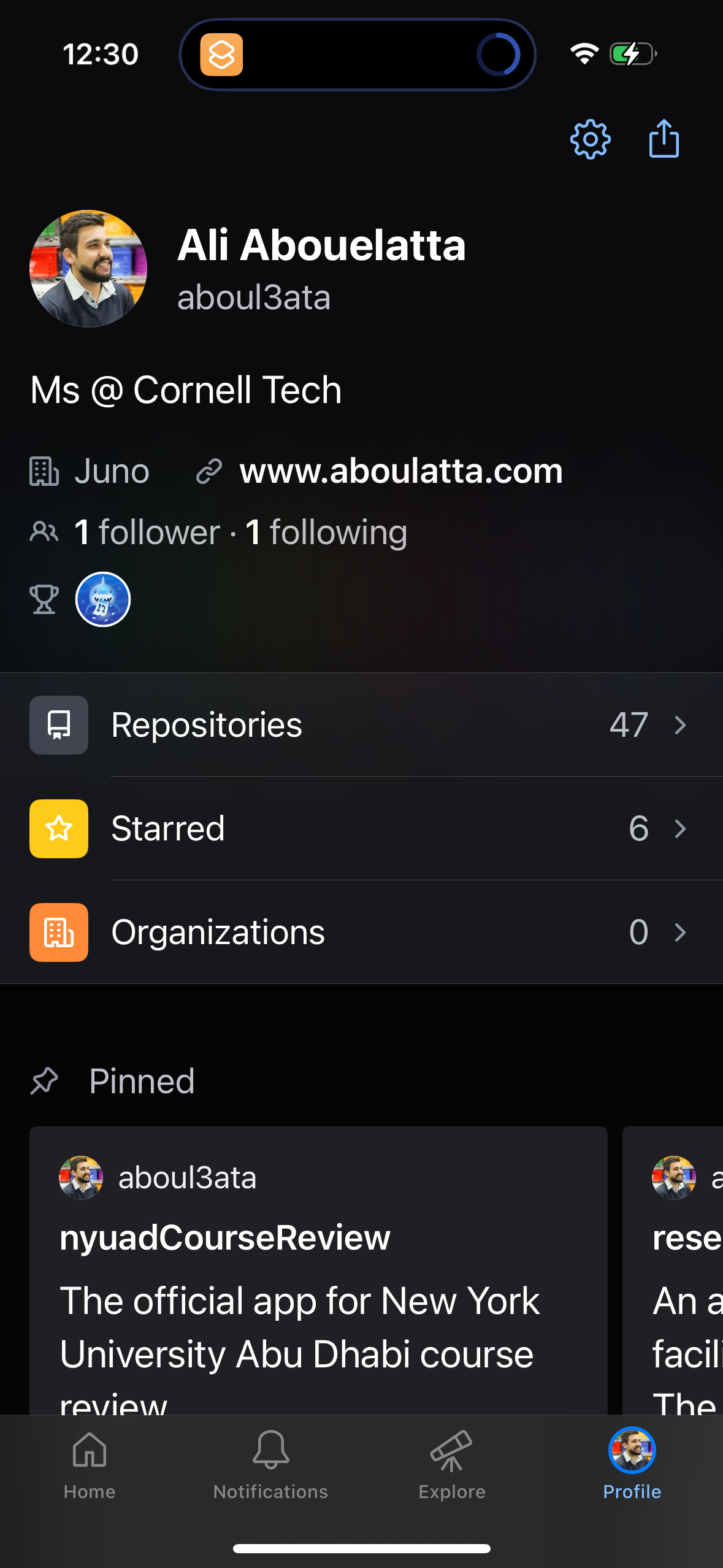This screenshot has width=723, height=1568.
Task: Expand Organizations using the arrow
Action: [679, 932]
